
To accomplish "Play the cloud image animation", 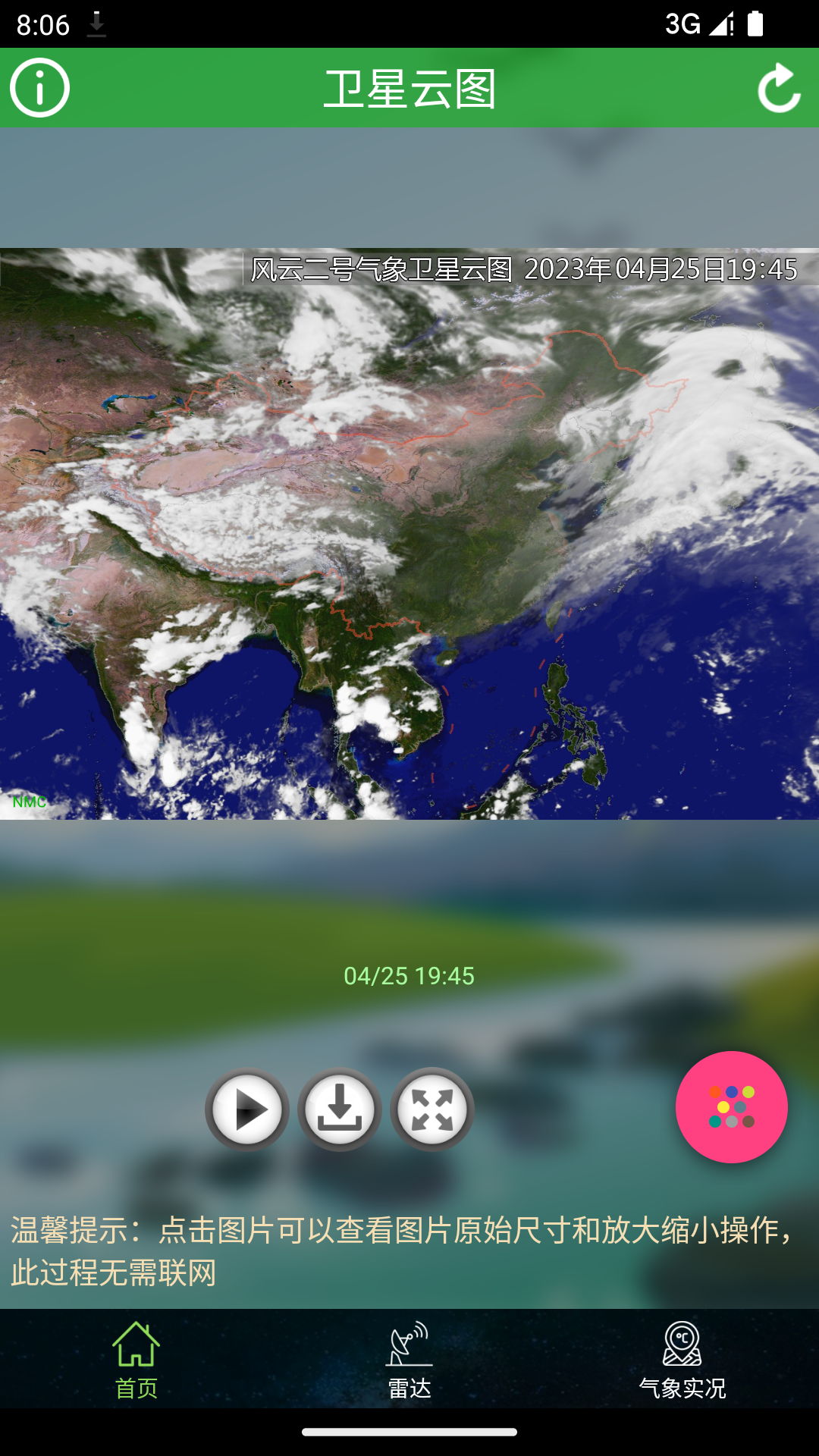I will [247, 1109].
